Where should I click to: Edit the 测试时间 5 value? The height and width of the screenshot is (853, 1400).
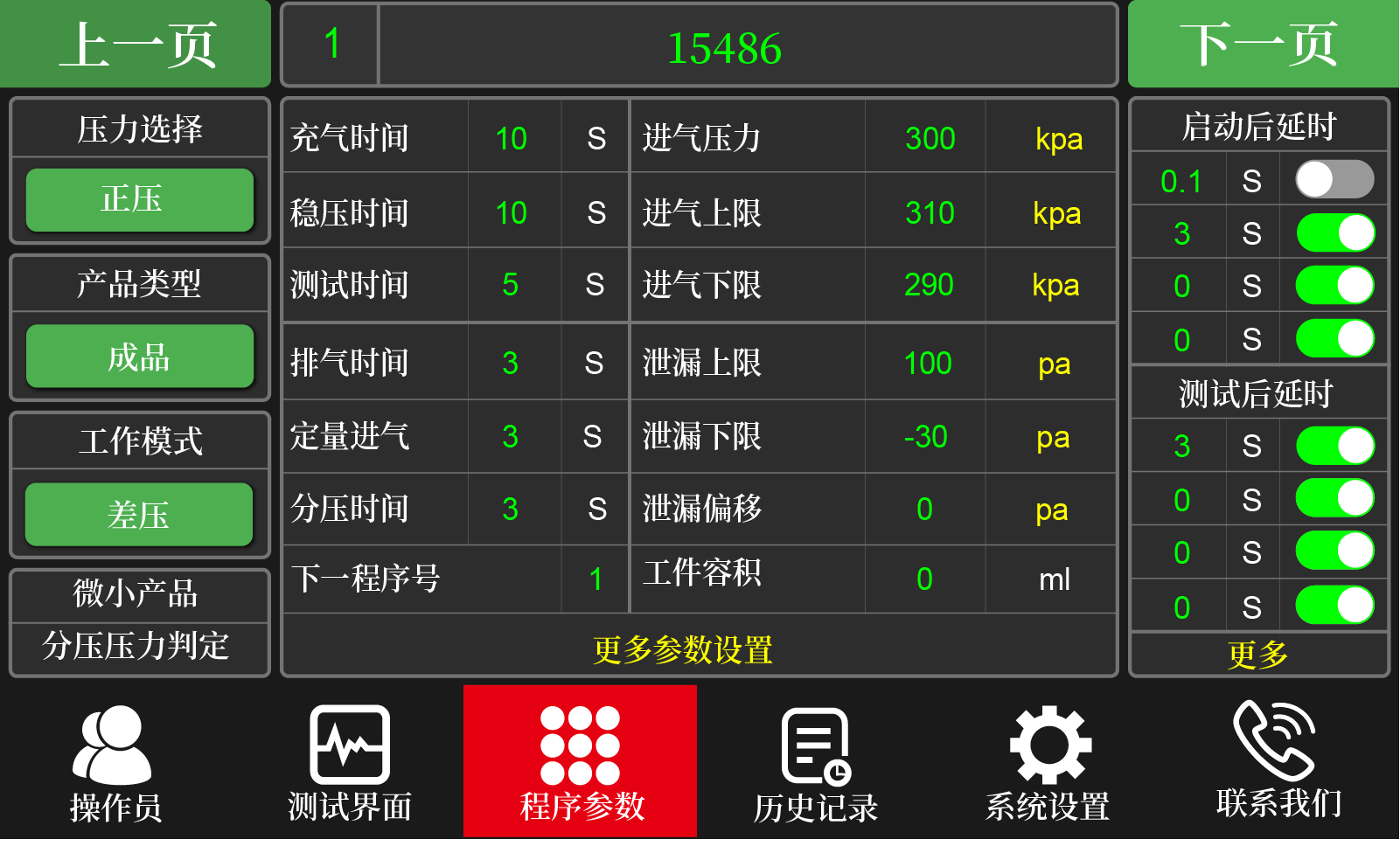point(511,284)
